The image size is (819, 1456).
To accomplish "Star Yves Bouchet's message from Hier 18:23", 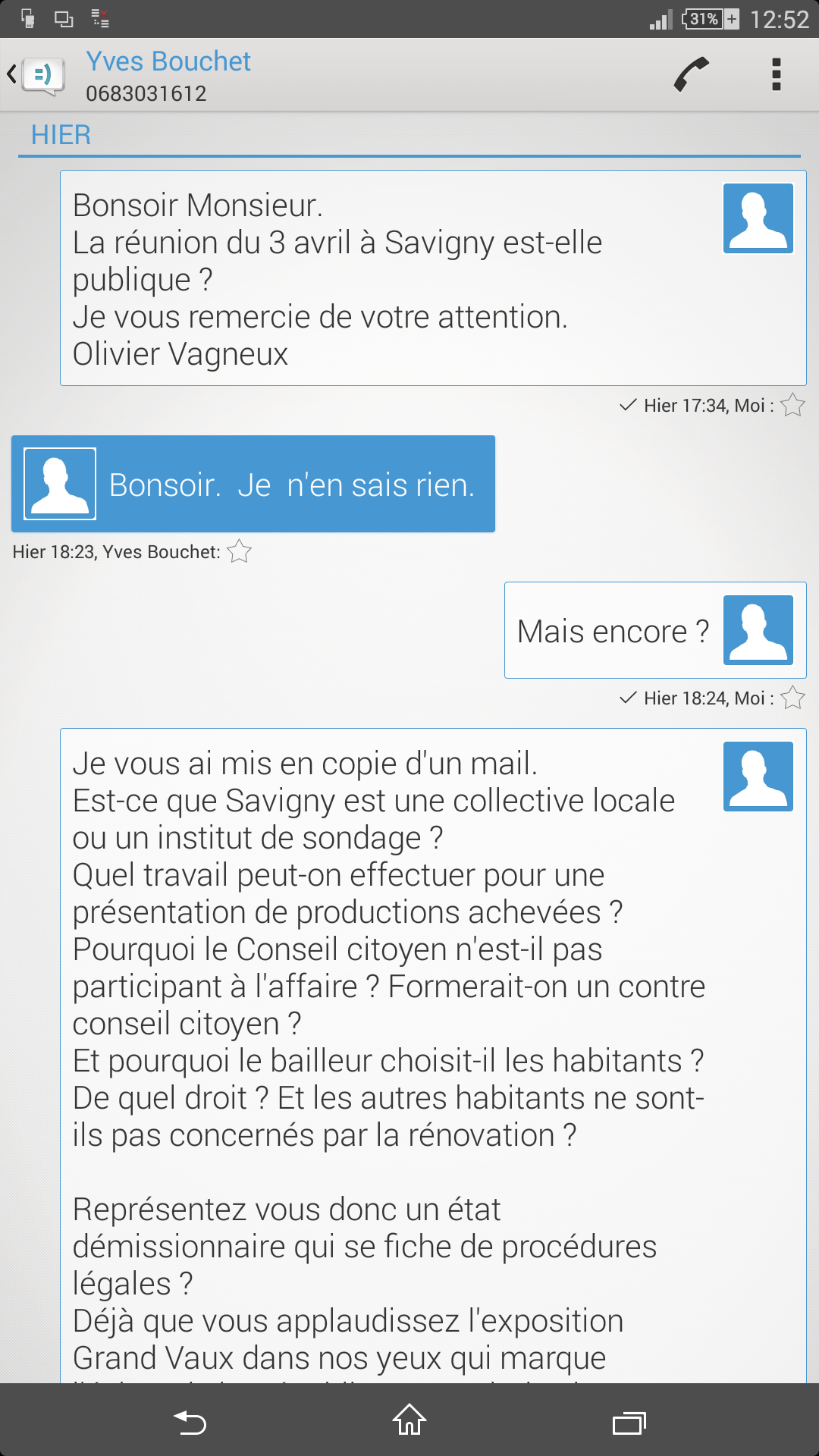I will [239, 551].
